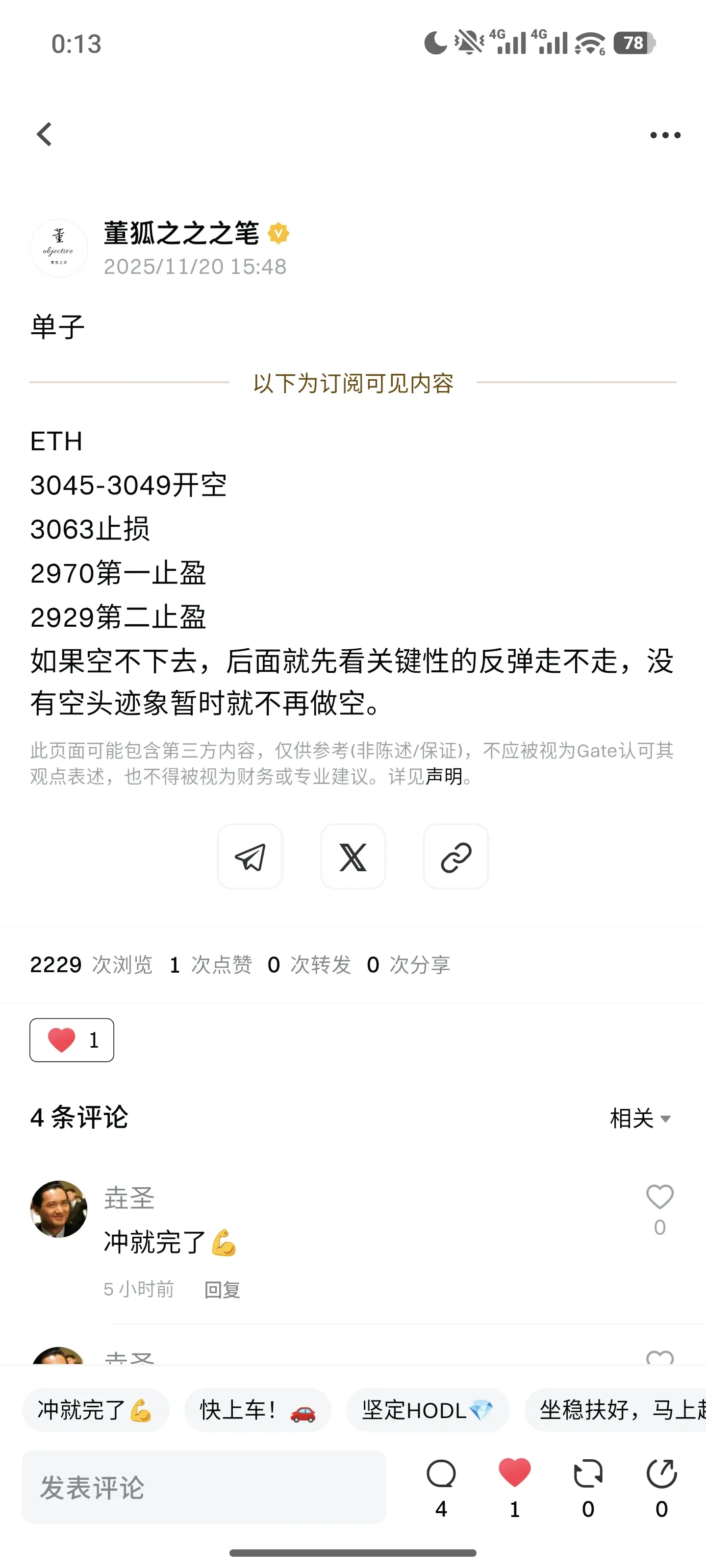The height and width of the screenshot is (1568, 706).
Task: Like 垚圣's comment 冲就完了
Action: point(659,1197)
